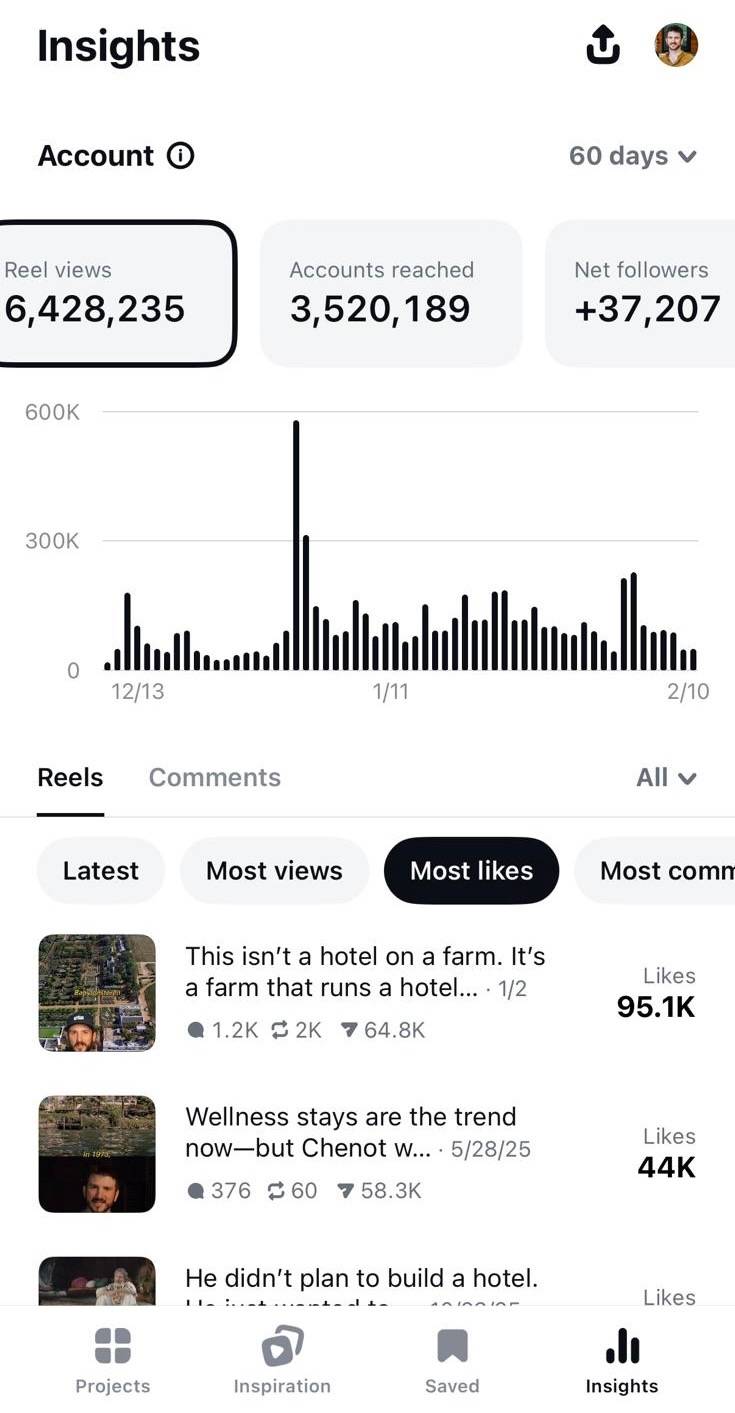This screenshot has width=735, height=1413.
Task: Share the insights report
Action: pos(602,45)
